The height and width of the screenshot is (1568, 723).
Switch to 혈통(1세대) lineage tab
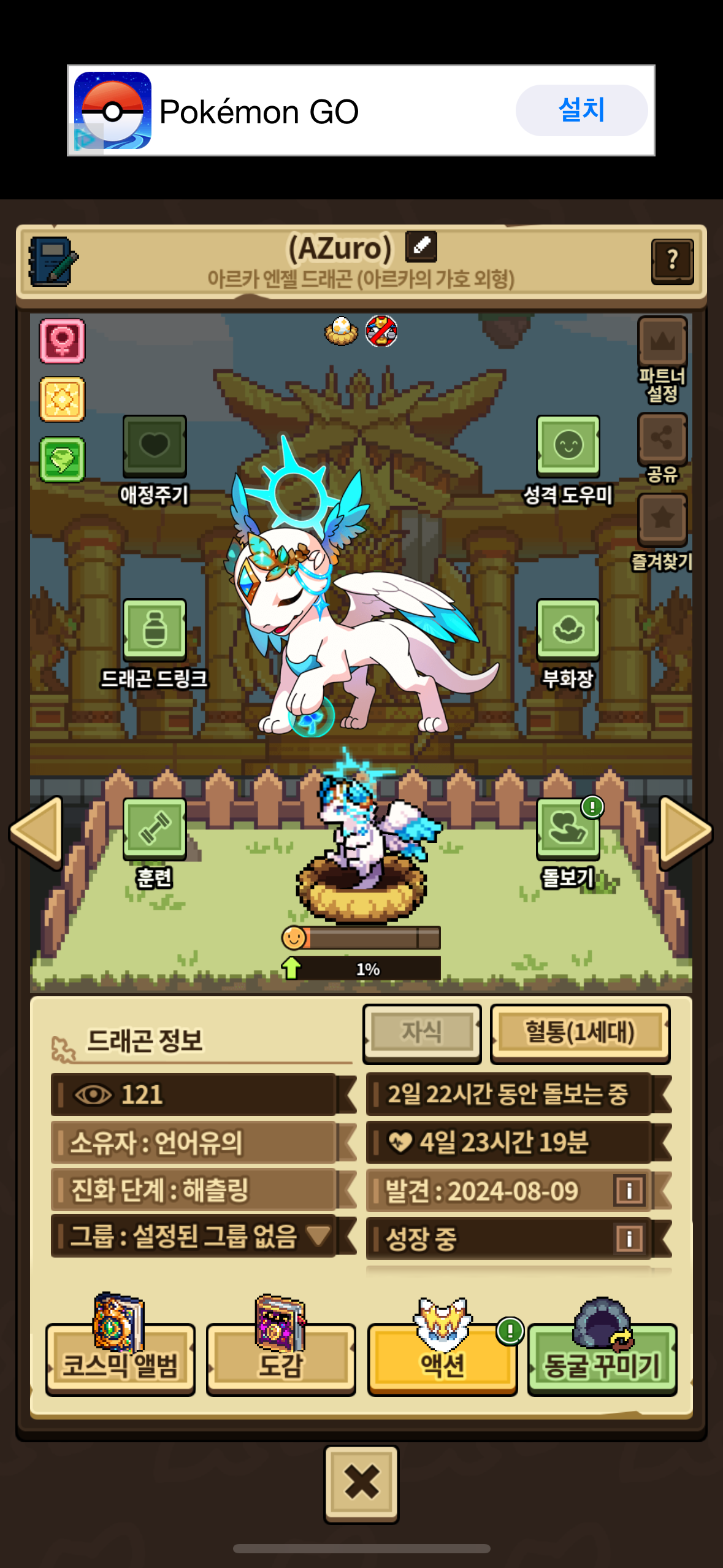(x=580, y=1032)
